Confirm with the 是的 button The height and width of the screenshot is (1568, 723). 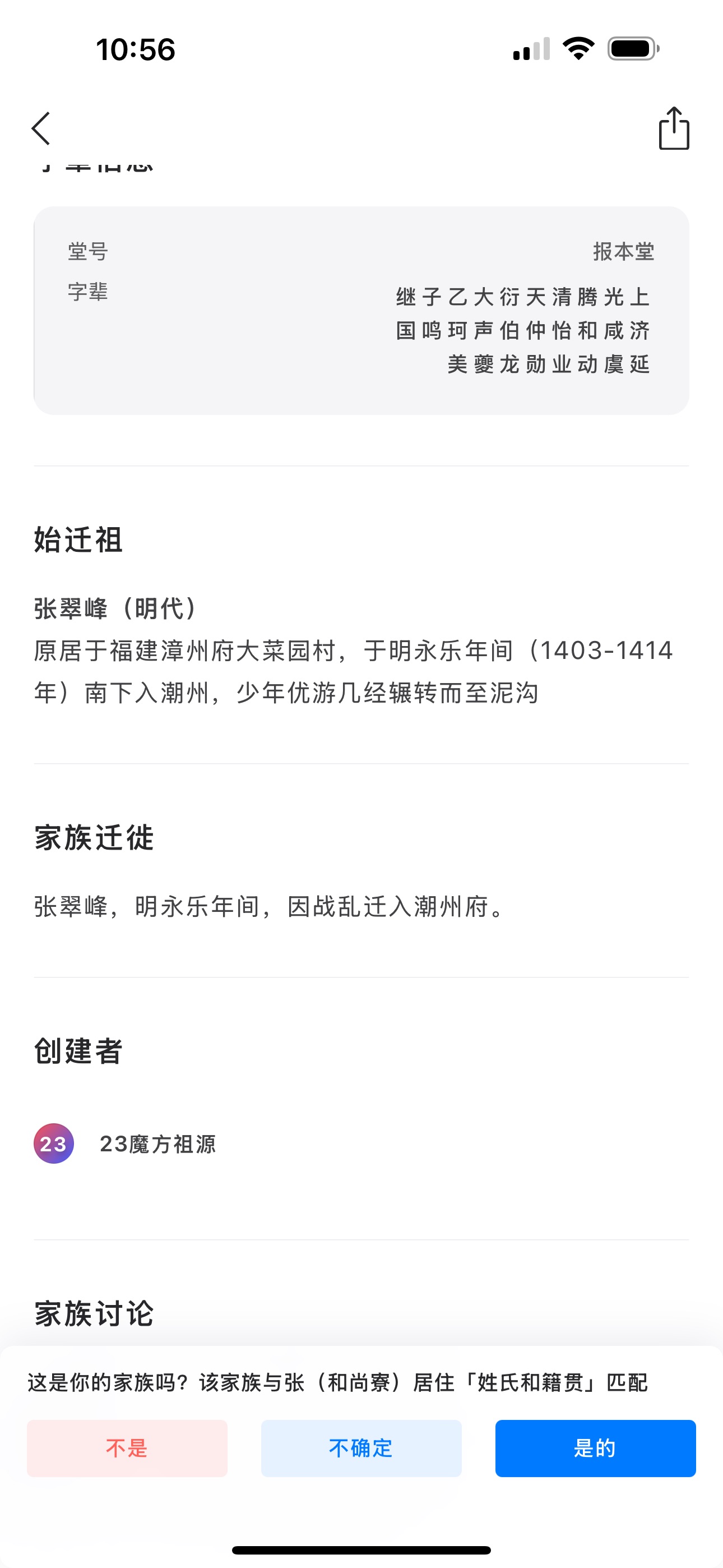595,1448
